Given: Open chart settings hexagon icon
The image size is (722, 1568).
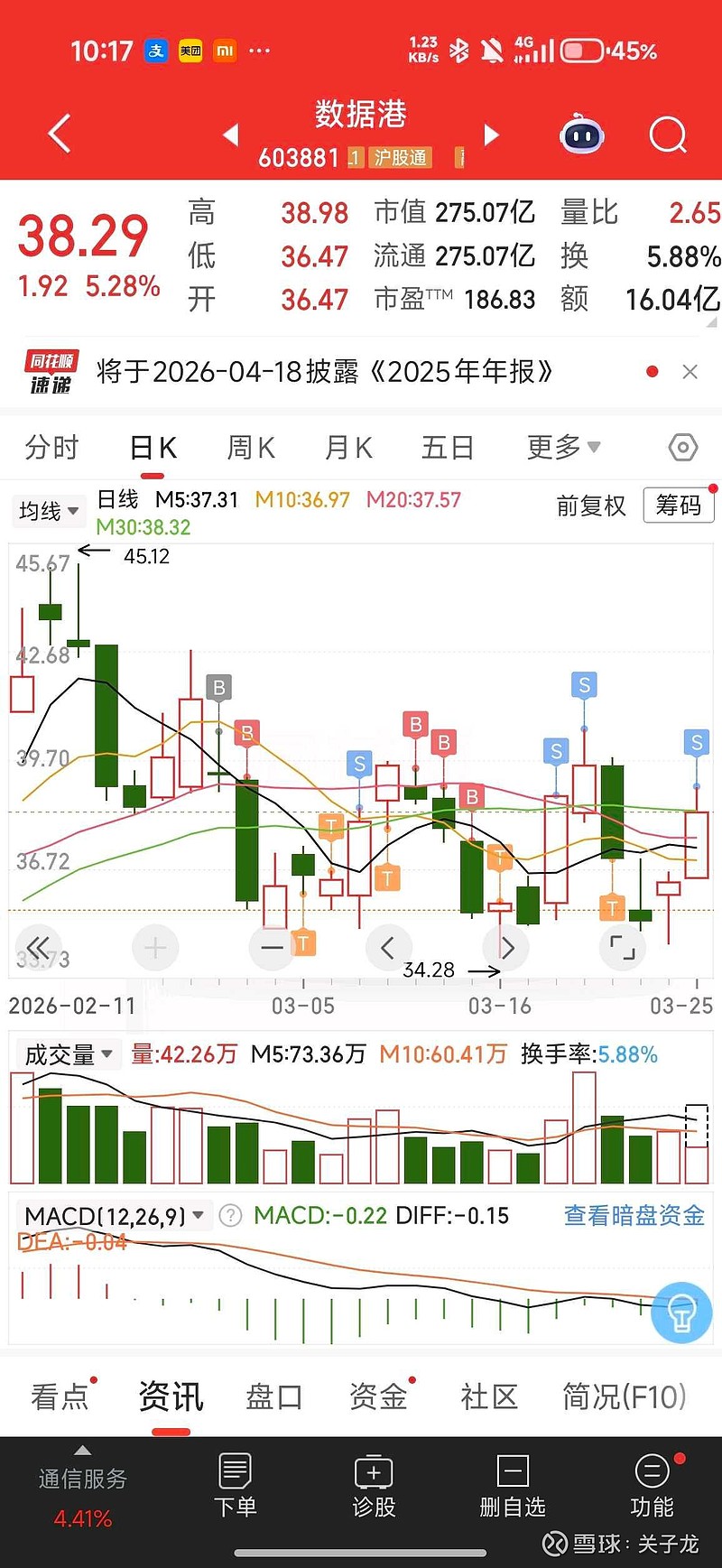Looking at the screenshot, I should (683, 448).
